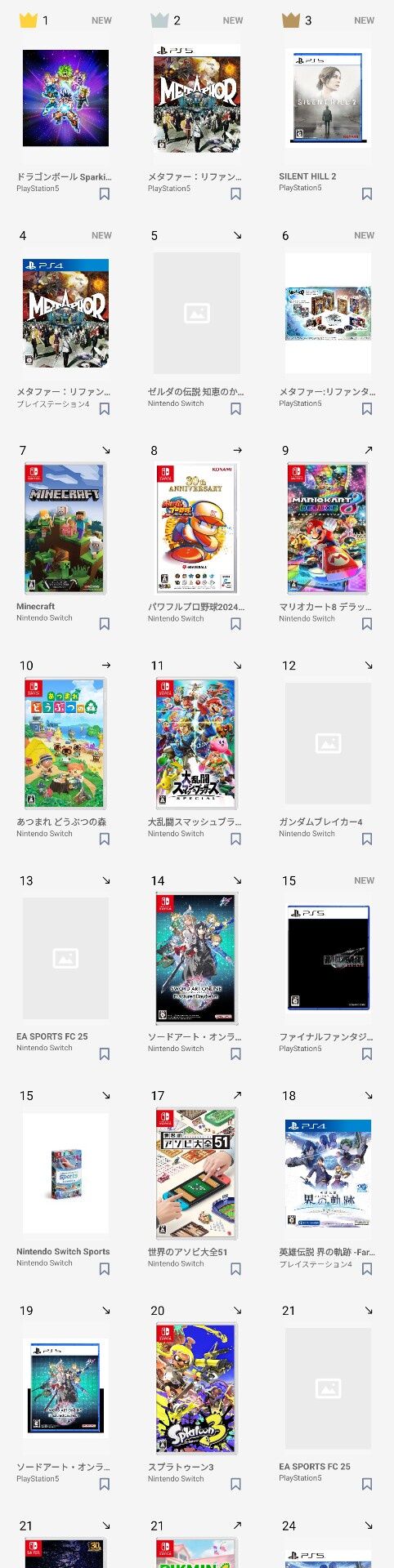Bookmark 大乱闘スマッシュブラザーズ
Viewport: 394px width, 1568px height.
[x=235, y=839]
